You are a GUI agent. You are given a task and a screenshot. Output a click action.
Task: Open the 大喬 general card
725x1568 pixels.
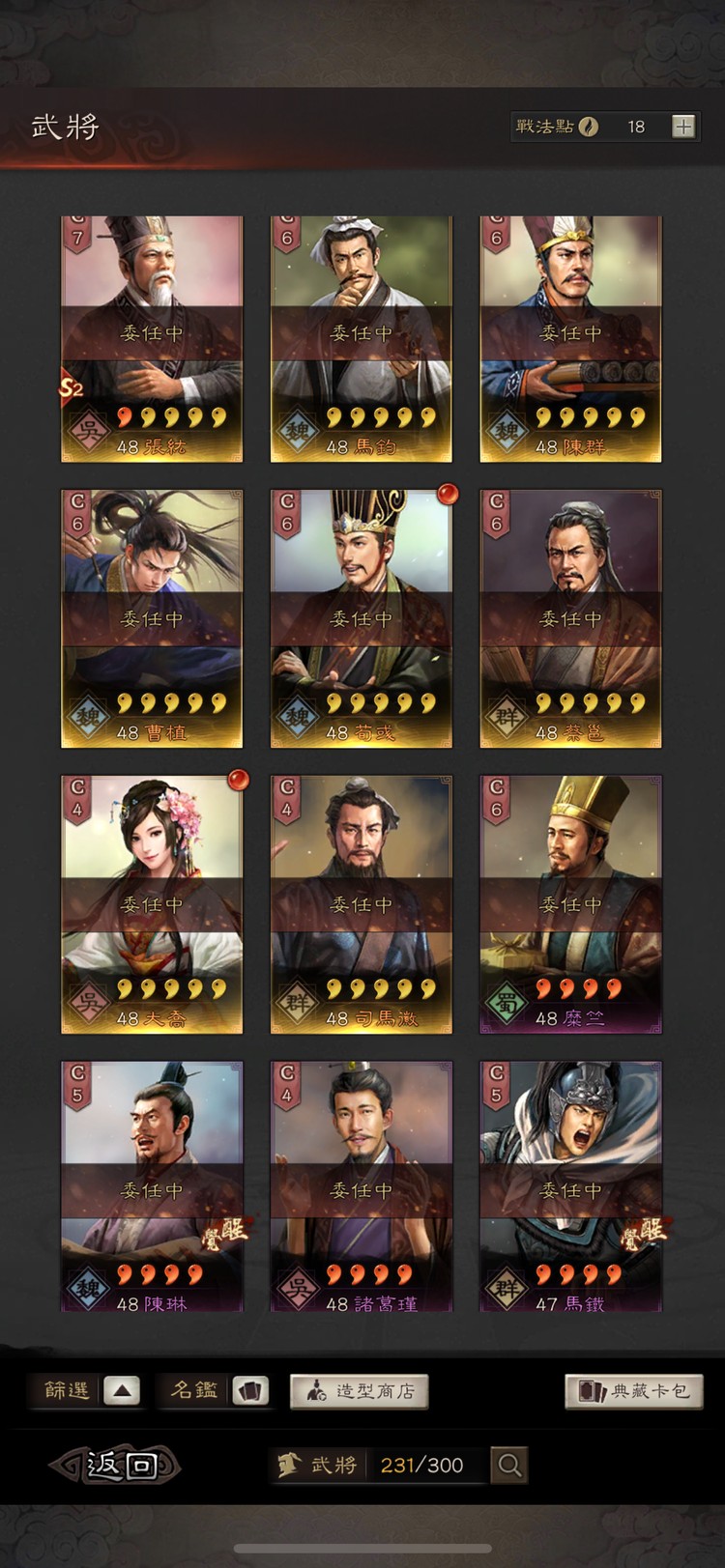[152, 904]
